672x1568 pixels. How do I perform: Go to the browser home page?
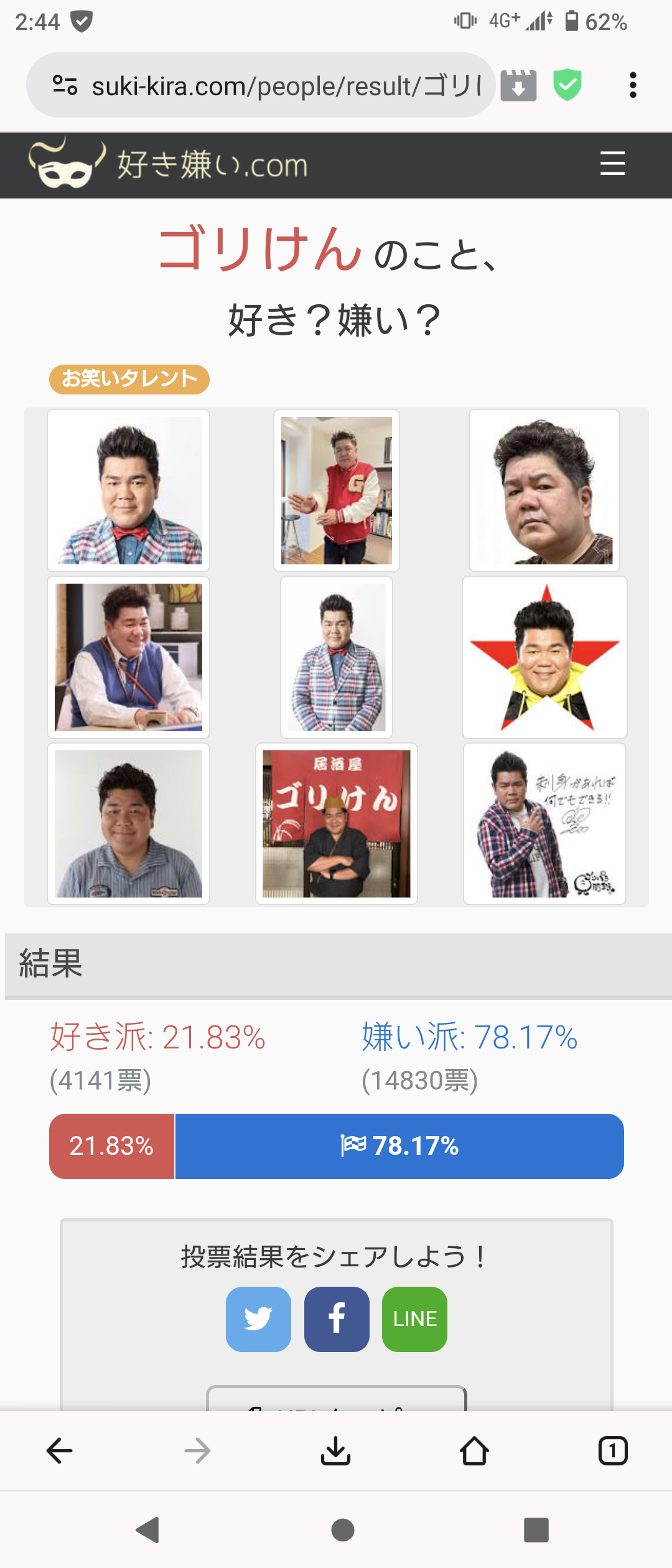pyautogui.click(x=474, y=1451)
